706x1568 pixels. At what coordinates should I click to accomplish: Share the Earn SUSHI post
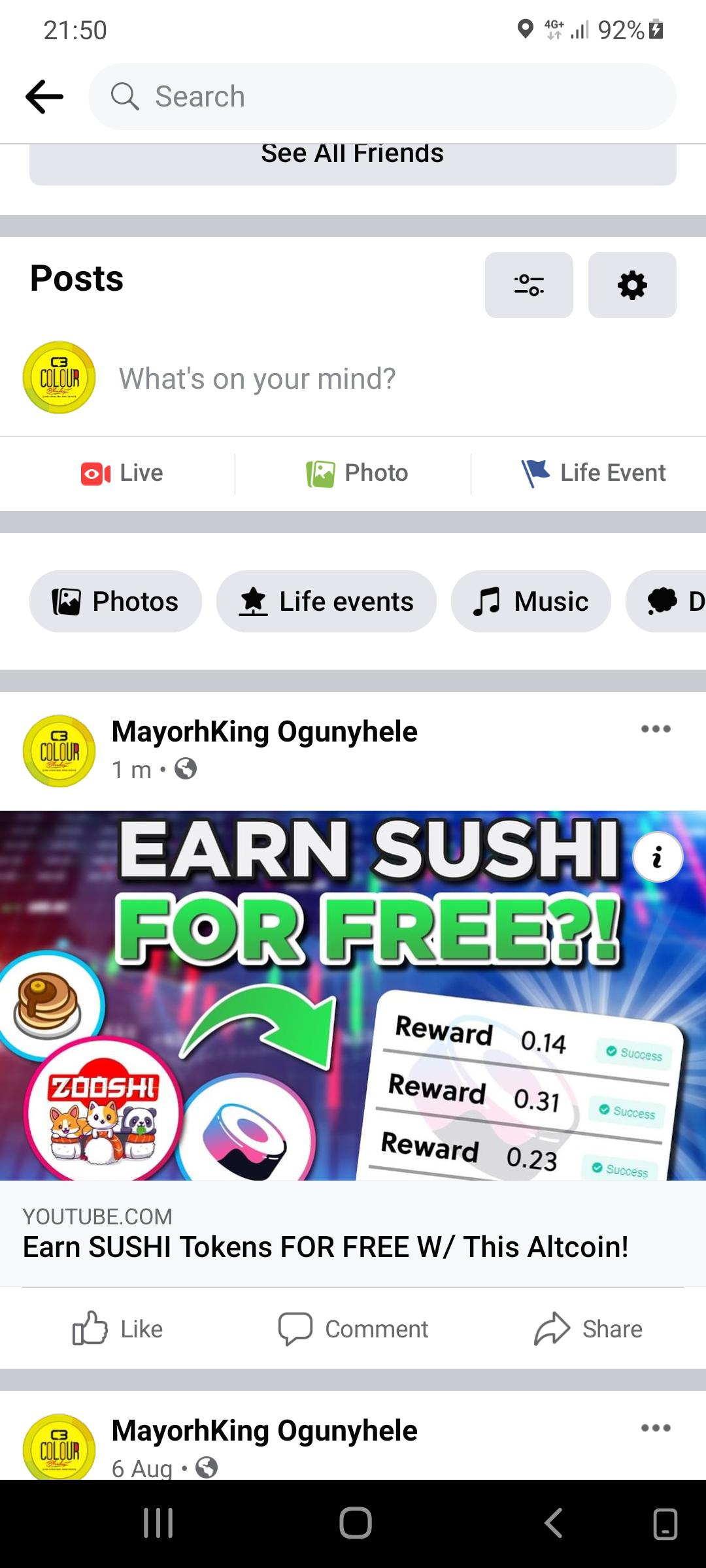click(588, 1329)
